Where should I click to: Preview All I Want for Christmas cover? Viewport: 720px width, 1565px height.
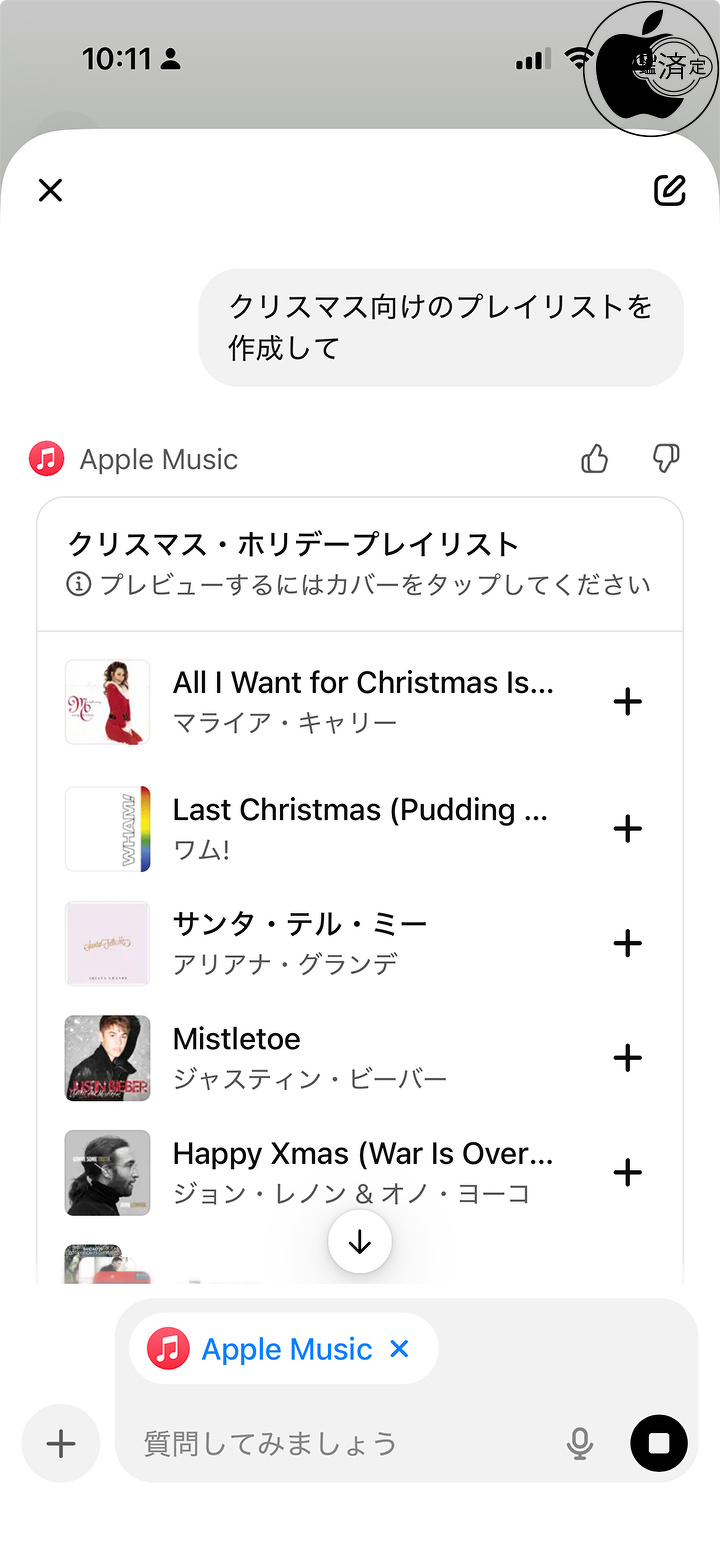[x=107, y=702]
